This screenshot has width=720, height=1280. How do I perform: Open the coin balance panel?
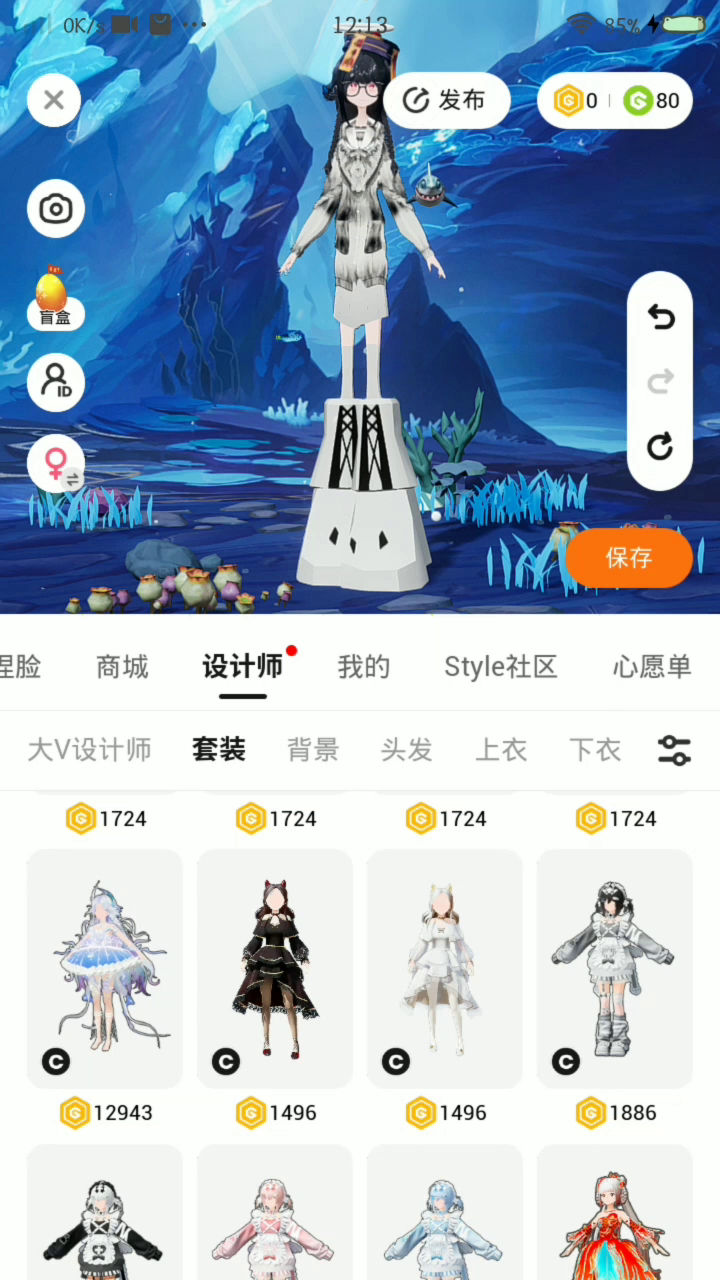click(615, 100)
